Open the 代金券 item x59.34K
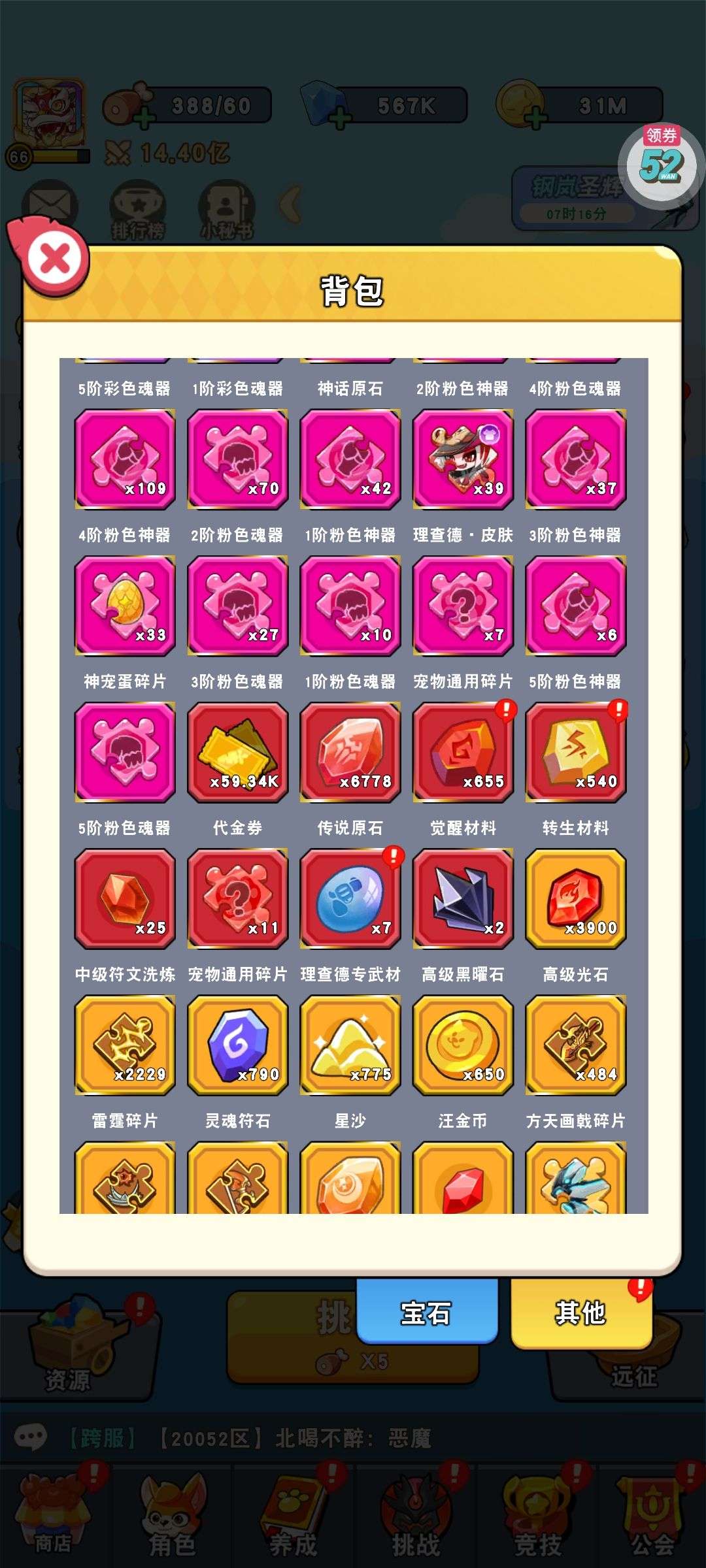This screenshot has width=706, height=1568. 238,751
